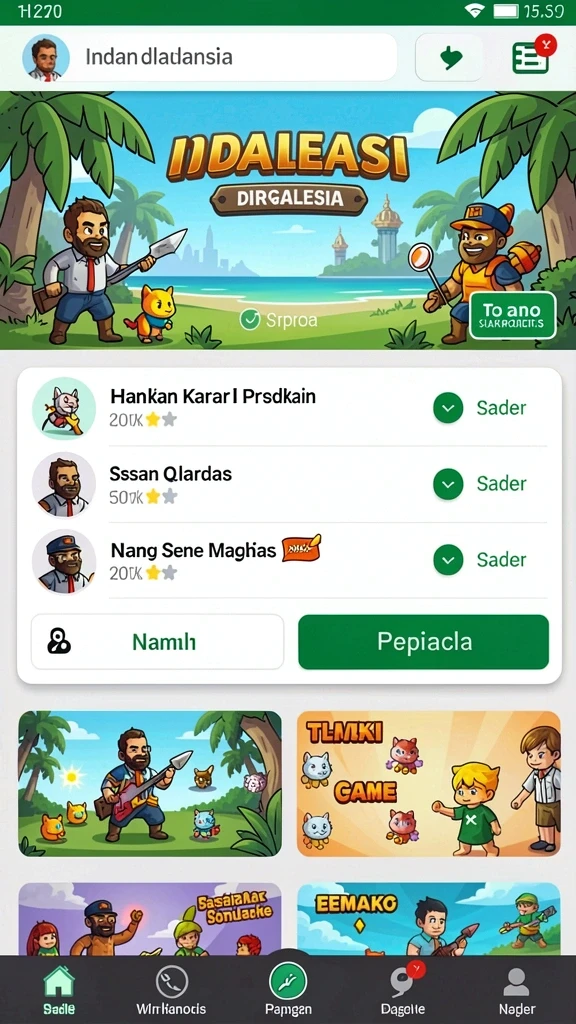Tap Sader next to Ssan Qlardas
This screenshot has width=576, height=1024.
pos(480,484)
